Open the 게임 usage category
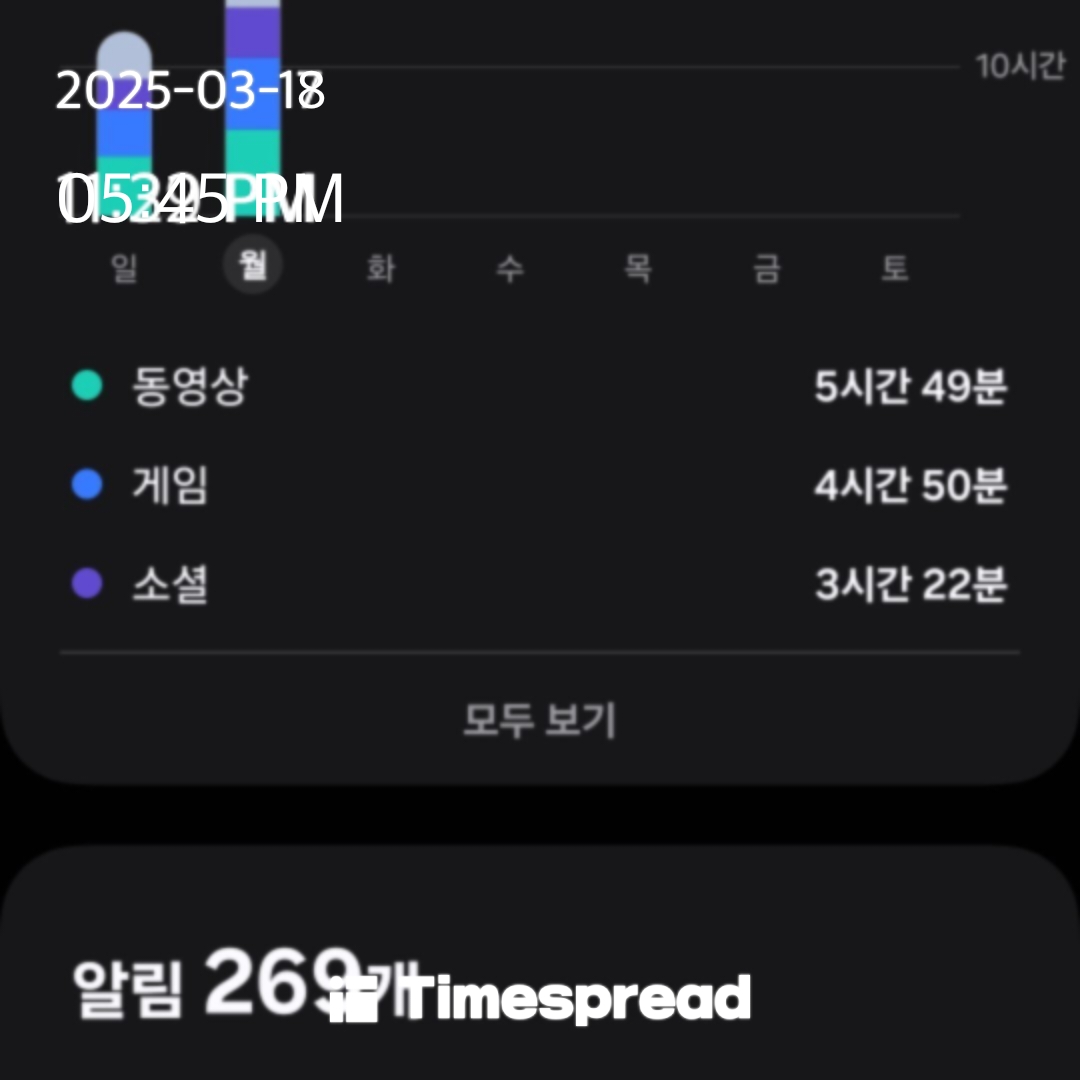This screenshot has height=1080, width=1080. pos(540,487)
